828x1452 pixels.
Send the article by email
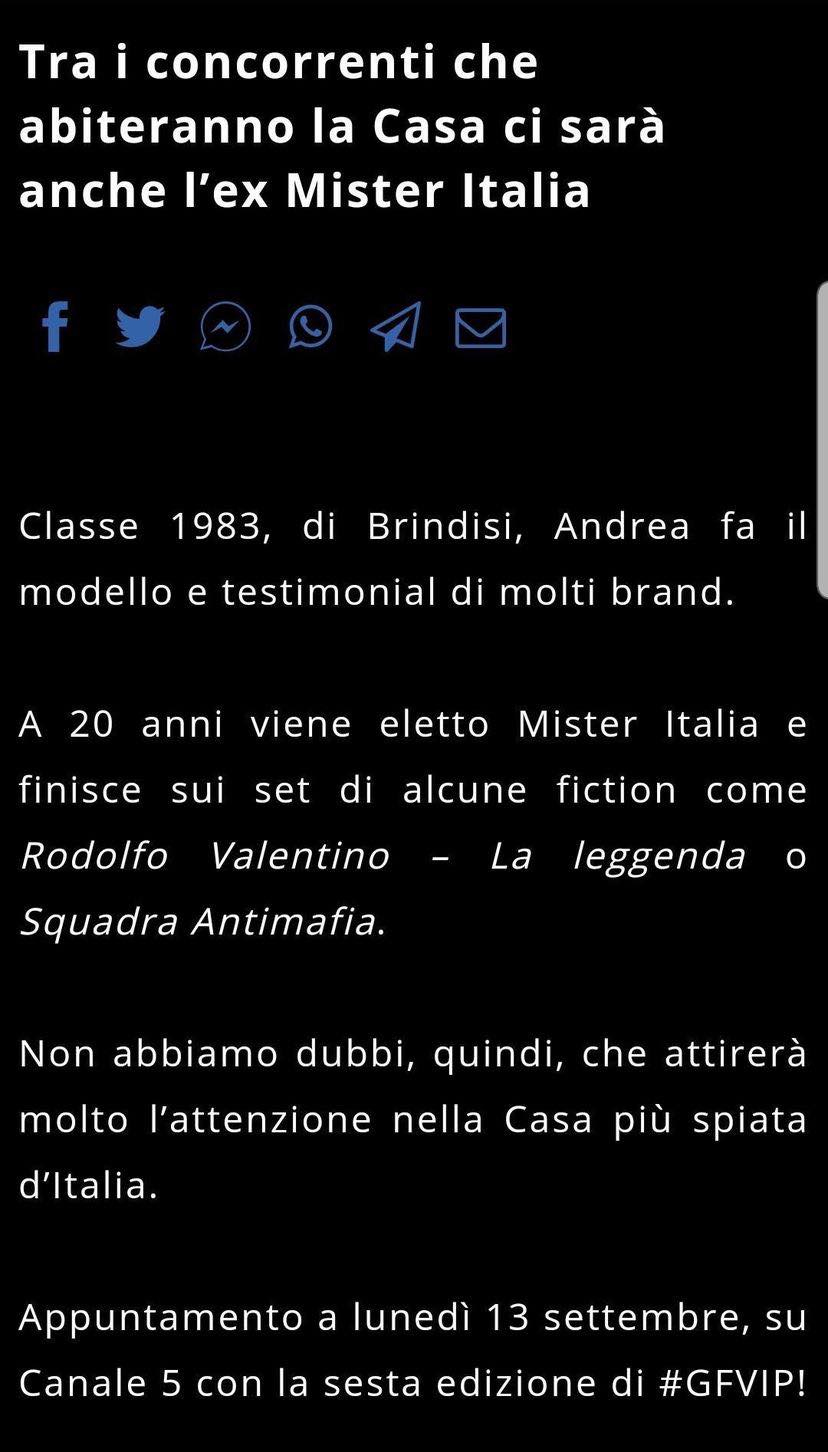point(481,328)
